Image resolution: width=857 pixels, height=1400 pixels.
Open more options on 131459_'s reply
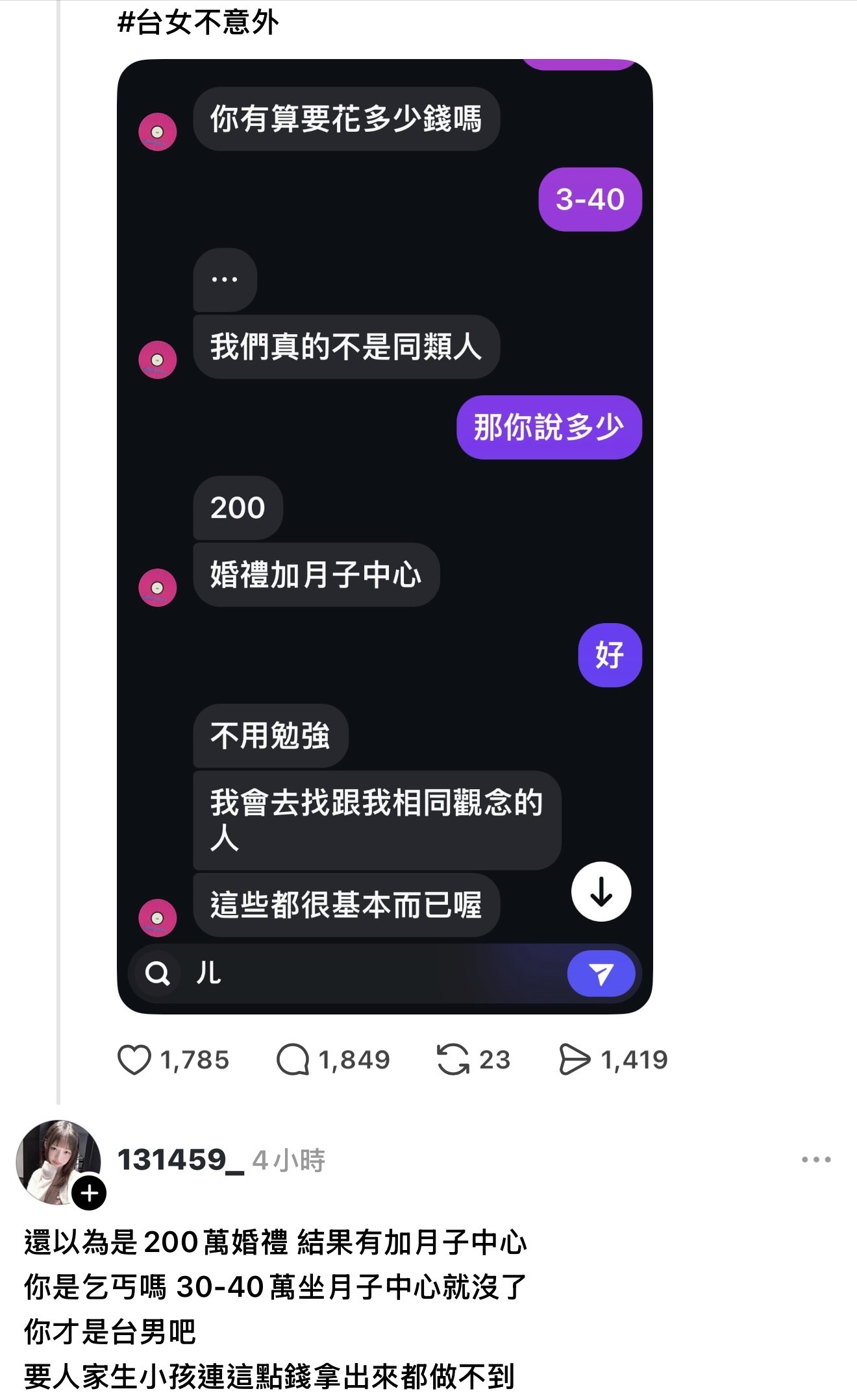click(815, 1160)
